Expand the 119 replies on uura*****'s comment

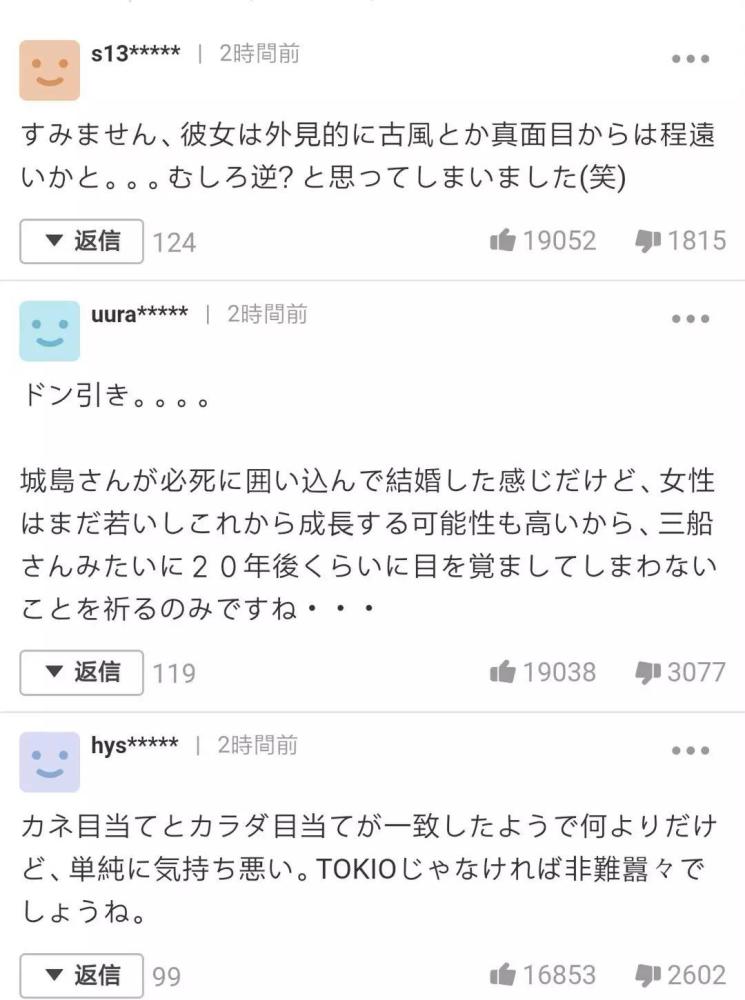(x=81, y=672)
